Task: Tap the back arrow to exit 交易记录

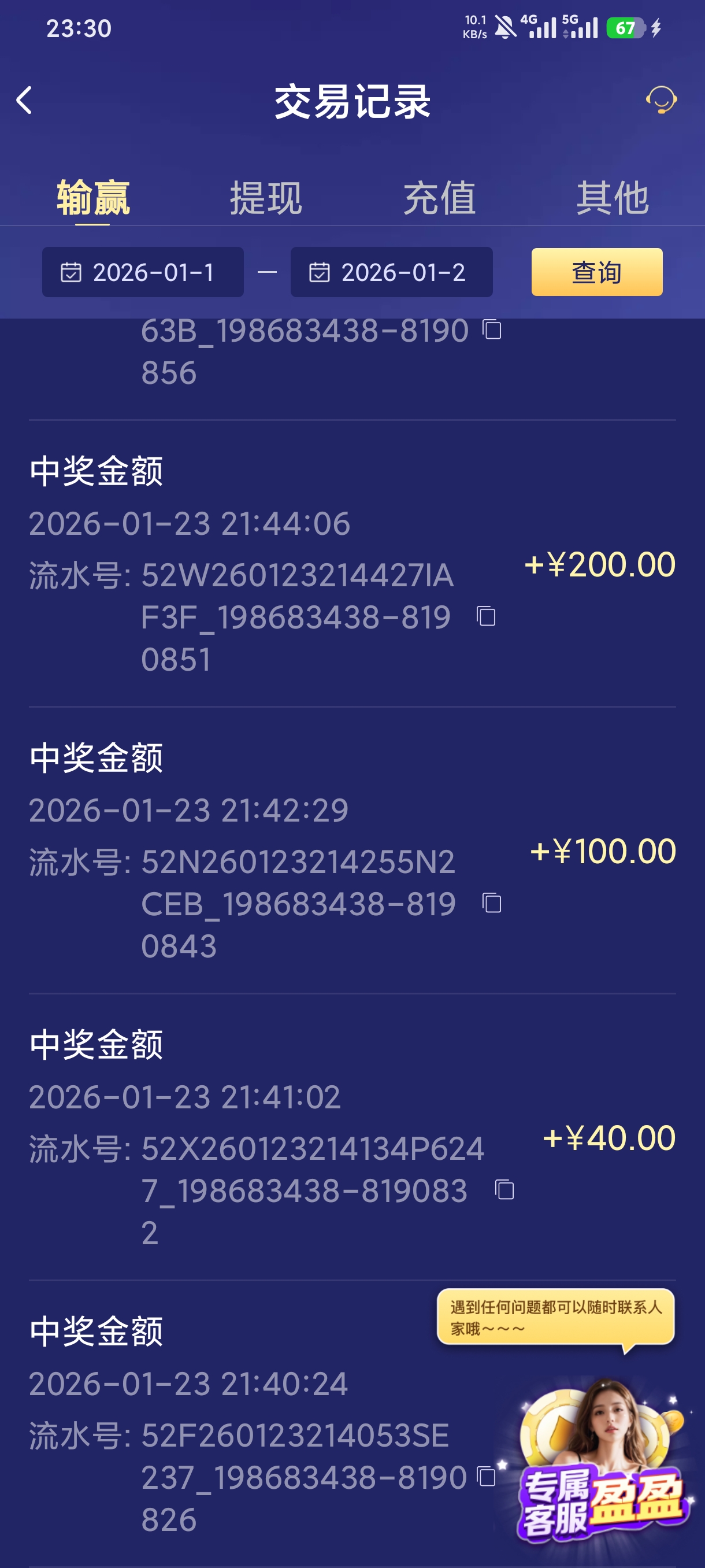Action: [x=25, y=101]
